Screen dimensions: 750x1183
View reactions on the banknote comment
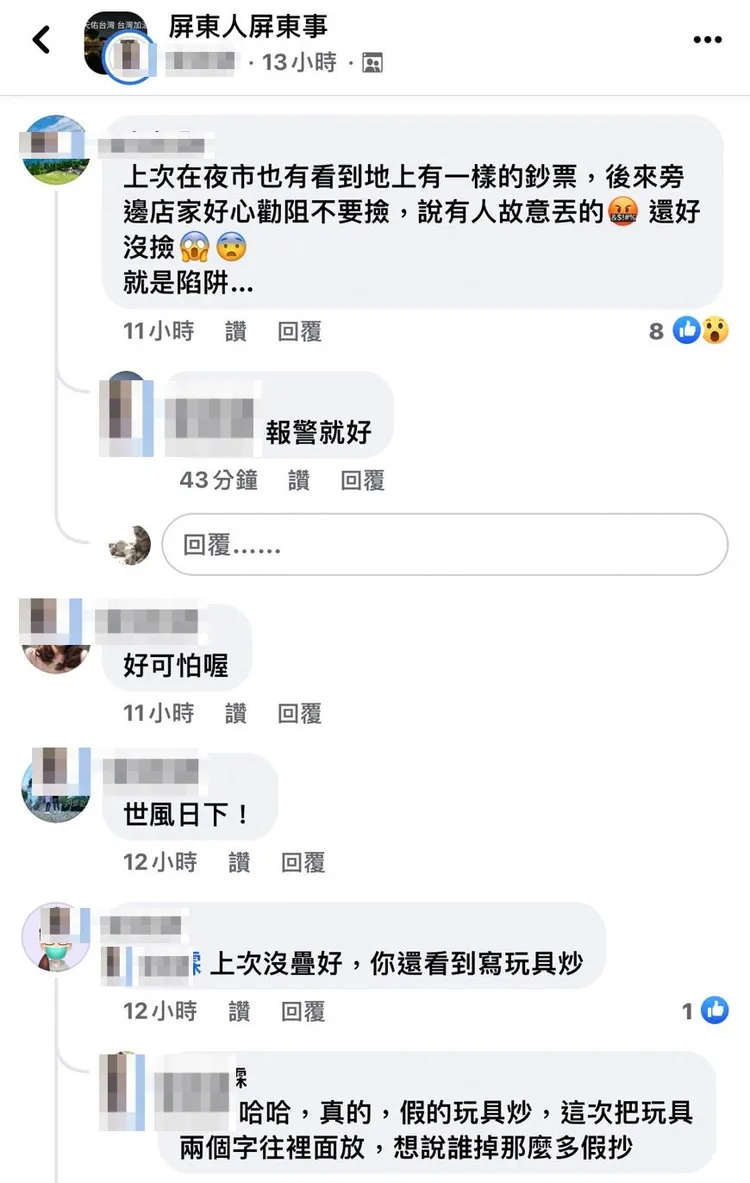(x=690, y=331)
